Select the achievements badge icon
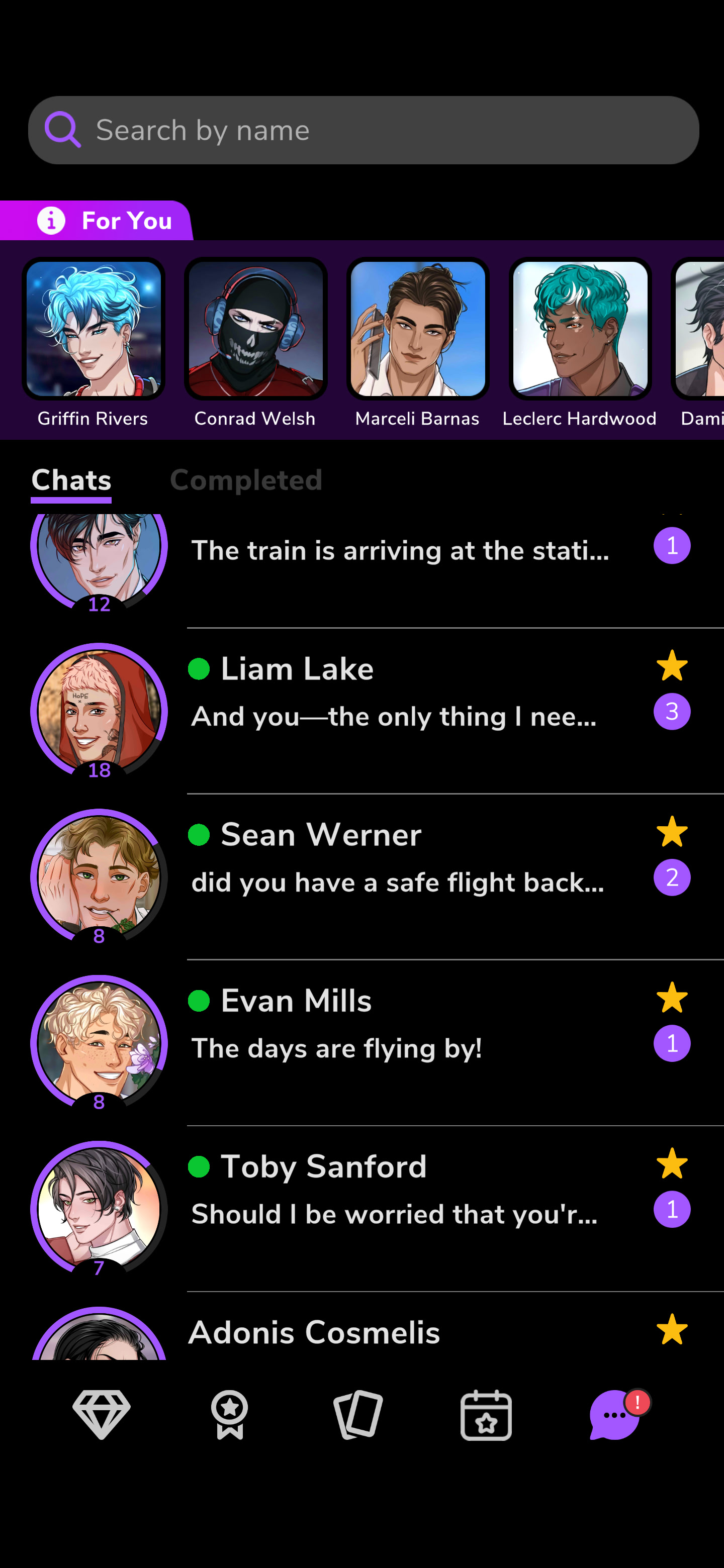This screenshot has height=1568, width=724. (230, 1413)
